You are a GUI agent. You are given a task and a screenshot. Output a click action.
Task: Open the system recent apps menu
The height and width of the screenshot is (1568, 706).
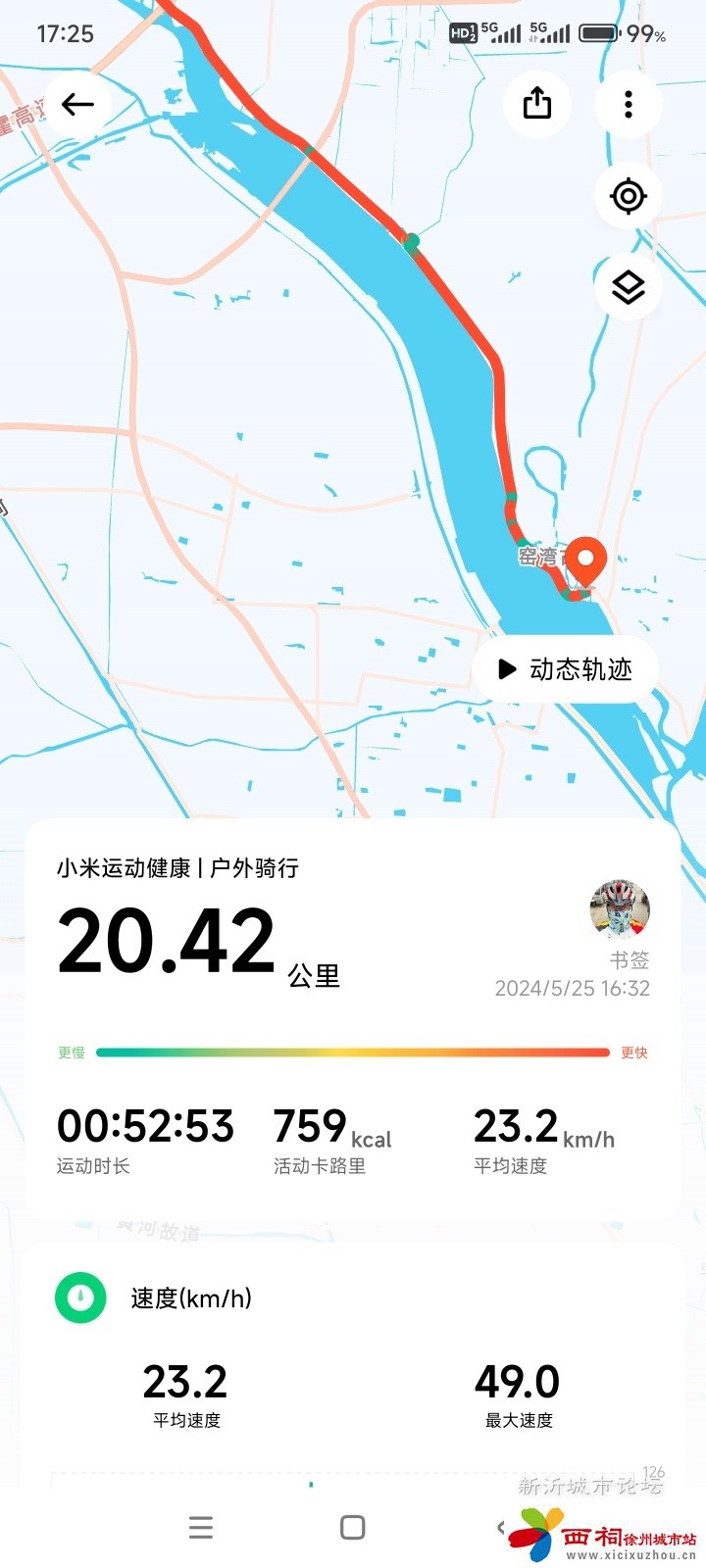[x=201, y=1528]
